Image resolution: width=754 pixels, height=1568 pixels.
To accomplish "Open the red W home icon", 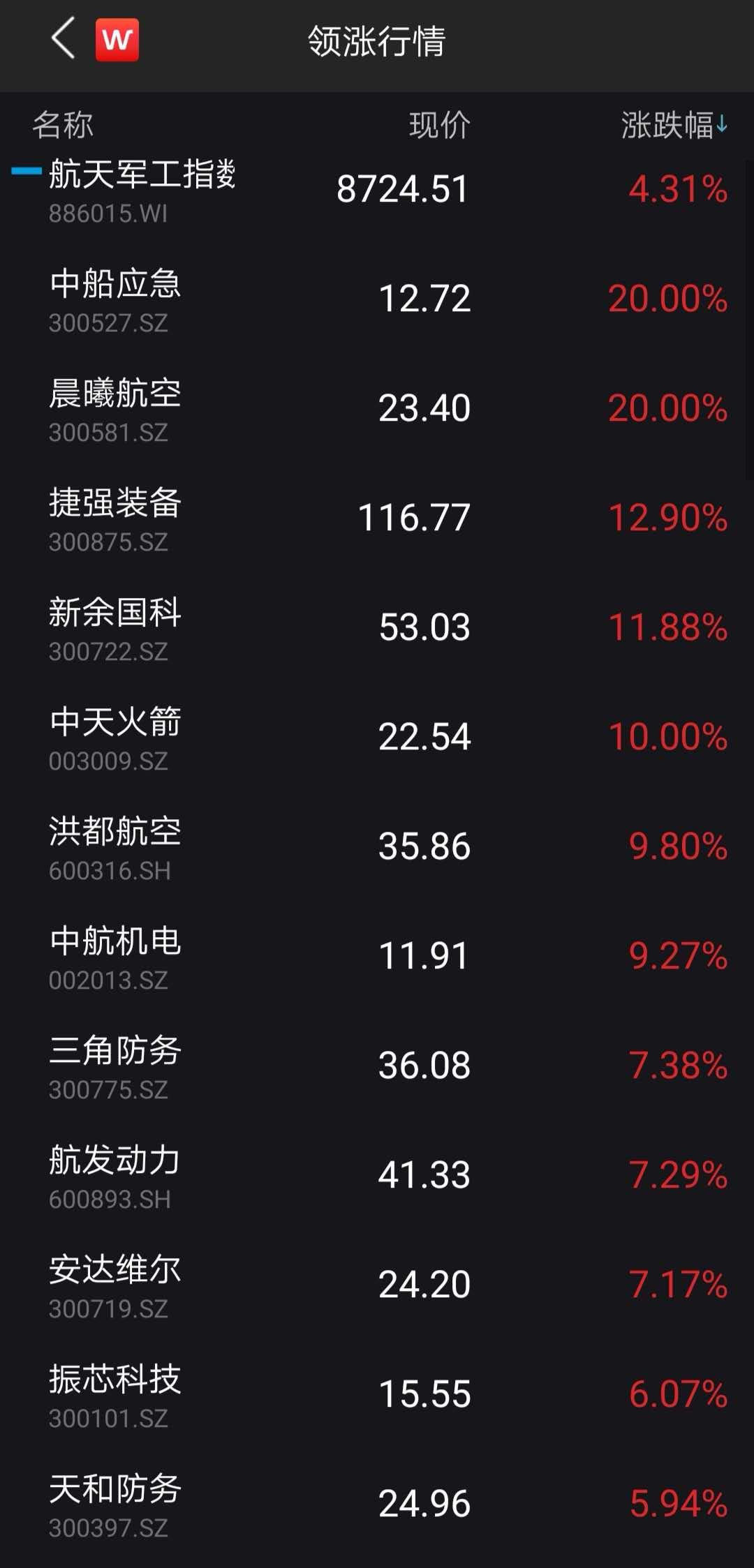I will point(117,40).
